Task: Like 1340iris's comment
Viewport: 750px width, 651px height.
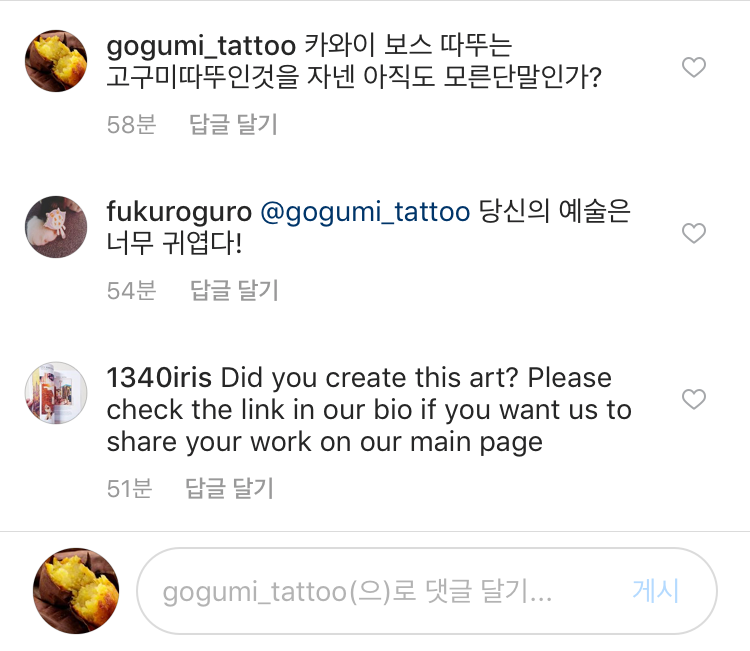Action: (x=693, y=399)
